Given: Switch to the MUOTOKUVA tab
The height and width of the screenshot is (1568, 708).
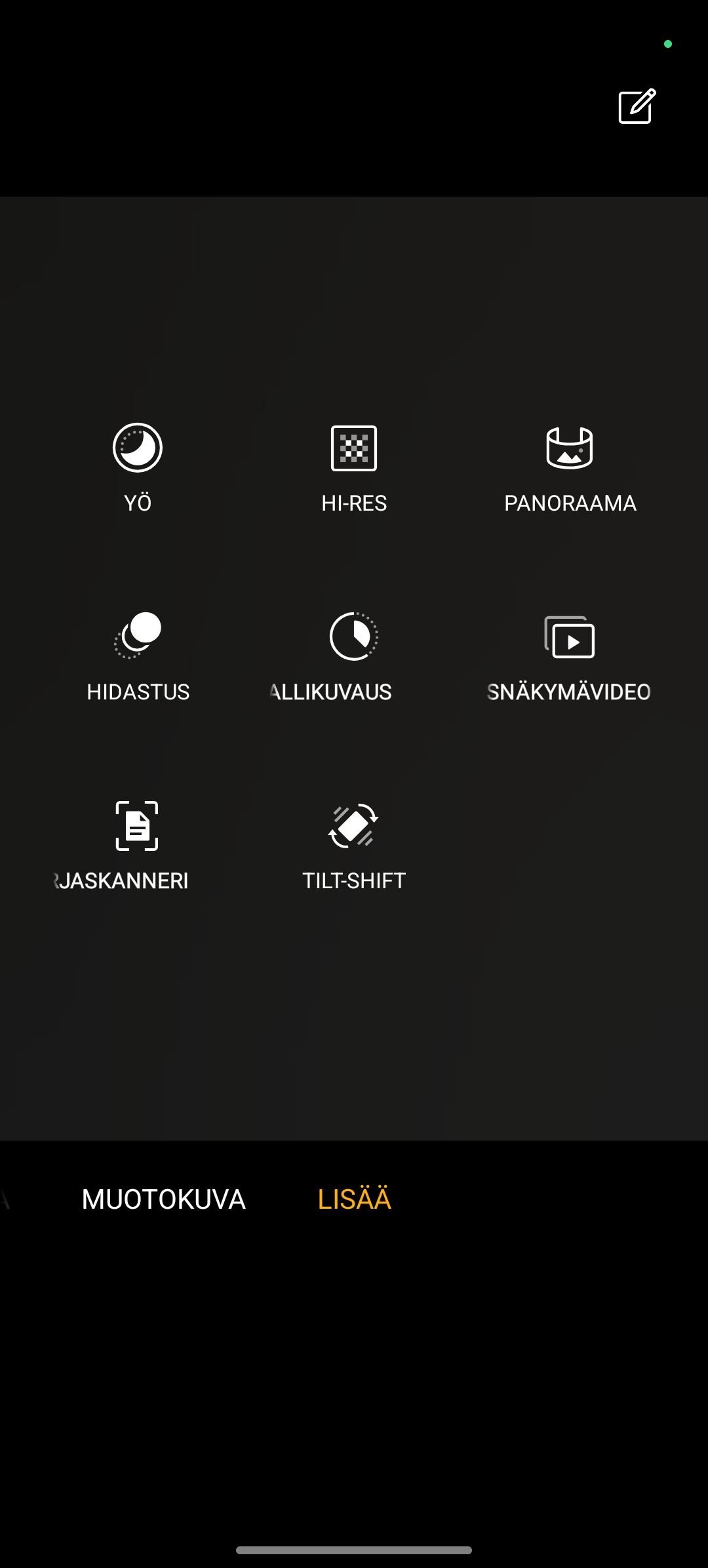Looking at the screenshot, I should point(164,1199).
